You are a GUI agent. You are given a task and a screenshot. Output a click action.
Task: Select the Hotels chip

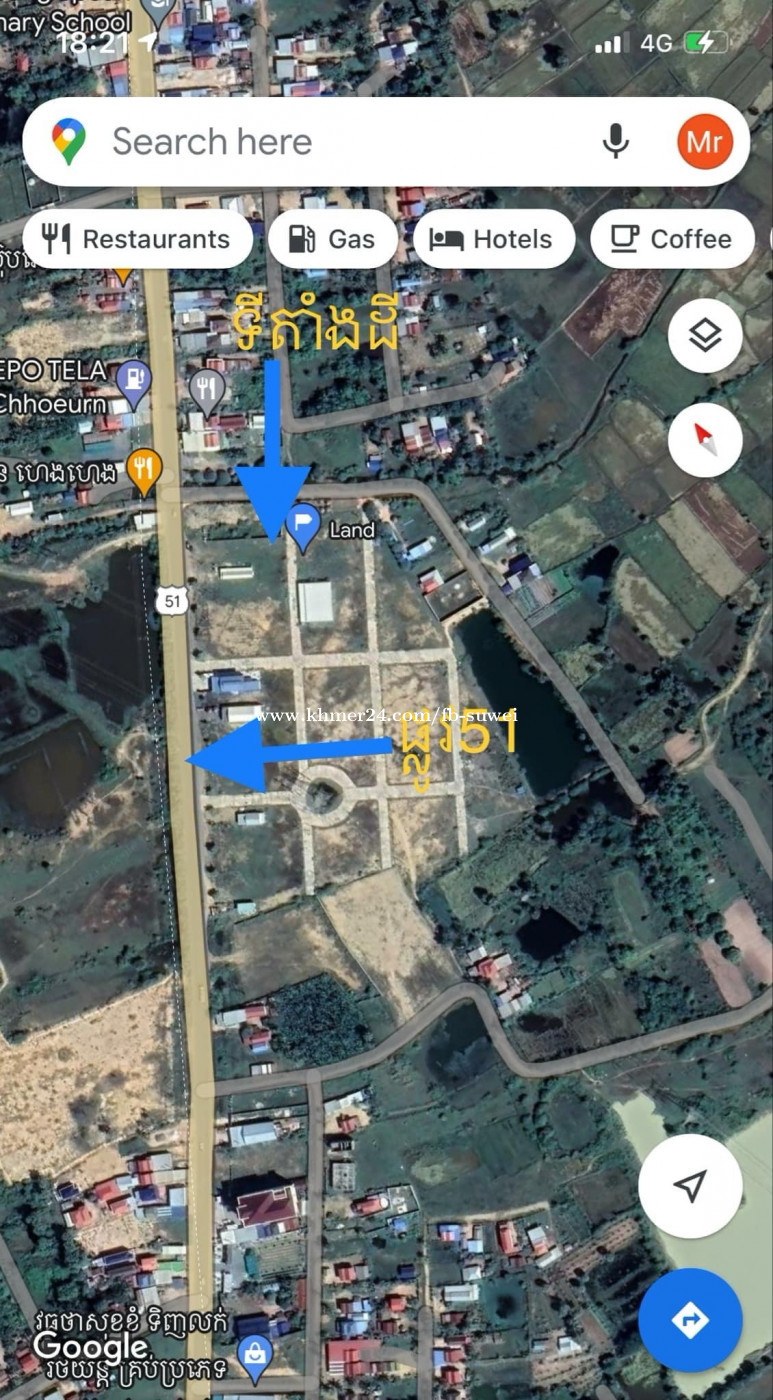(x=493, y=239)
